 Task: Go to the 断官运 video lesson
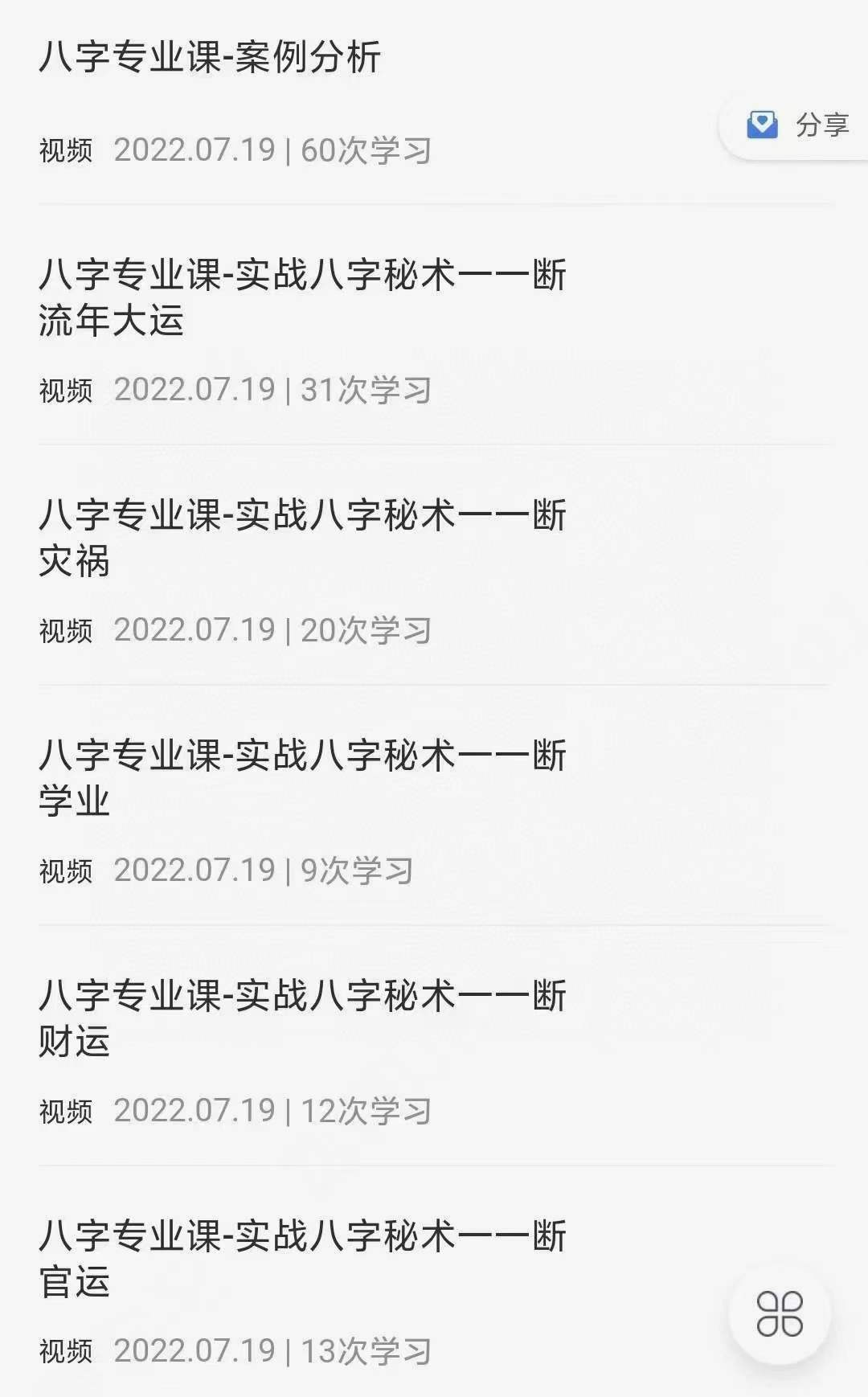click(302, 1259)
